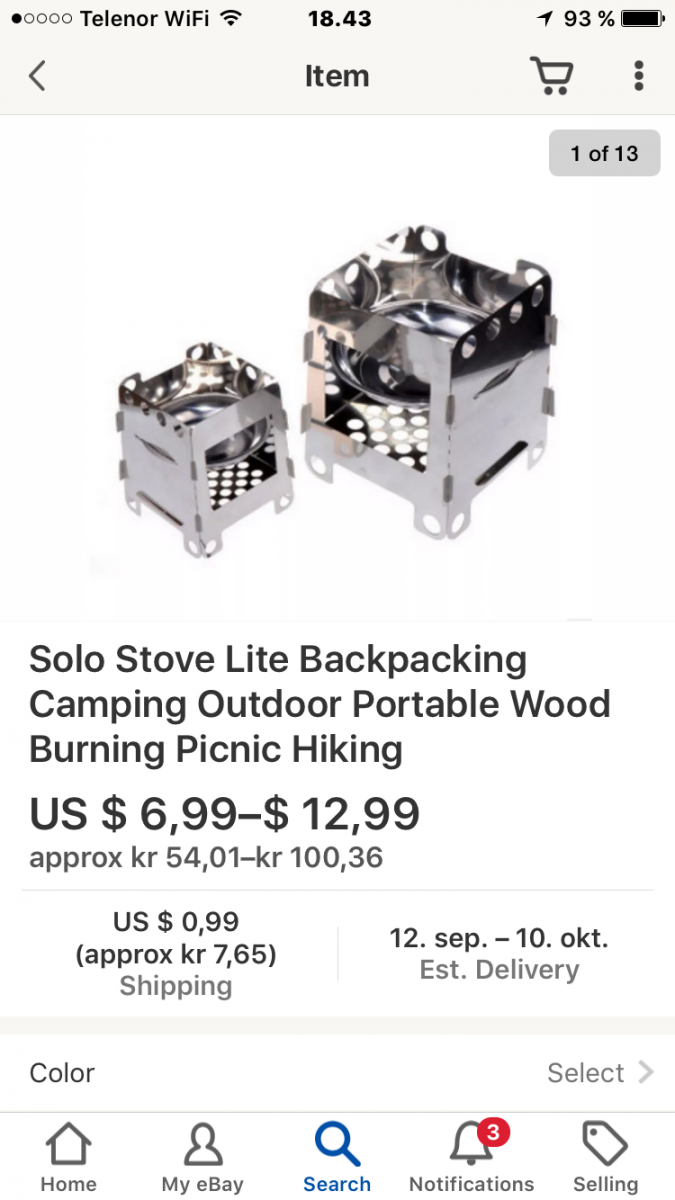Switch to the My eBay tab
675x1200 pixels.
tap(202, 1158)
